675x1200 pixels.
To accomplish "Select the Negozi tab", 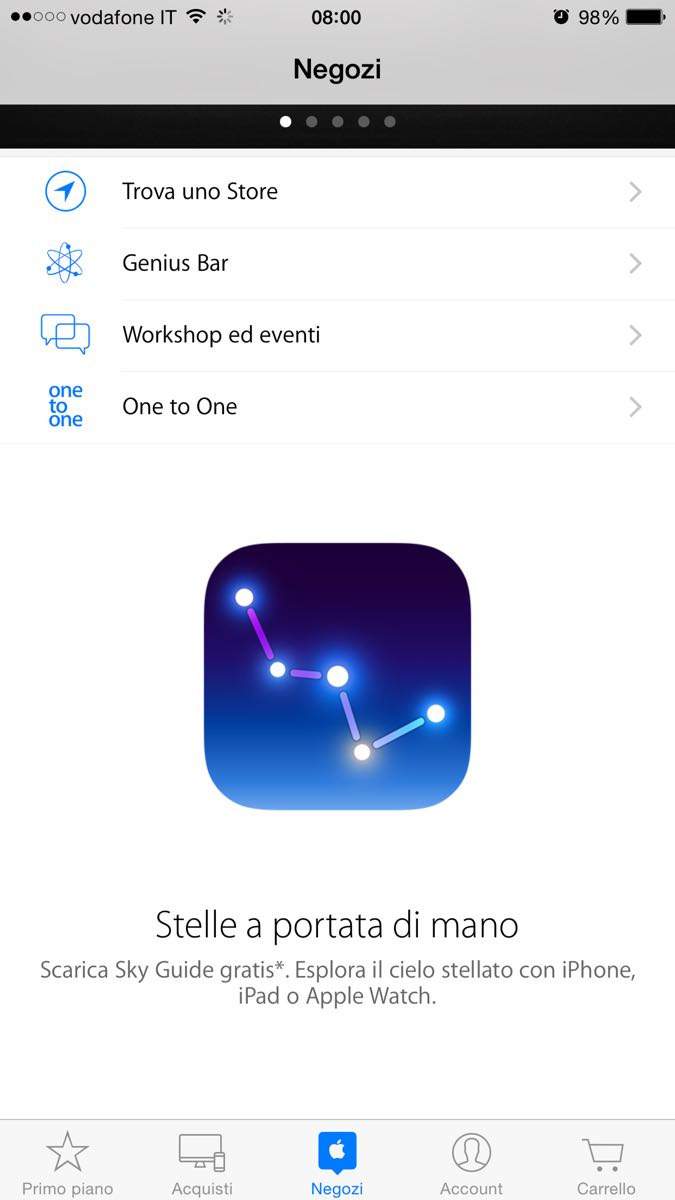I will point(337,1162).
